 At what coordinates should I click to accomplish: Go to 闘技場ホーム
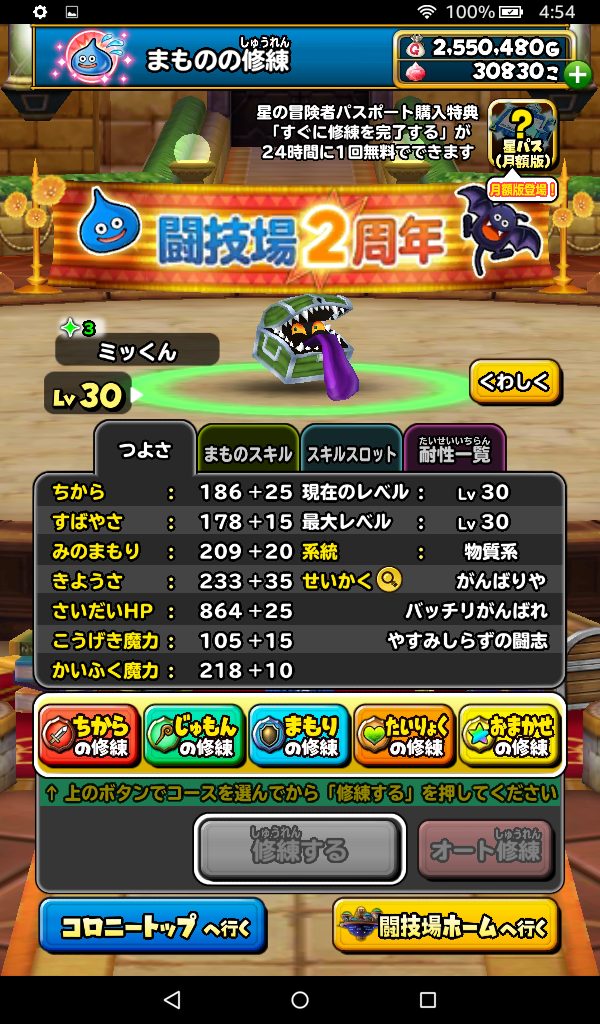[x=446, y=927]
